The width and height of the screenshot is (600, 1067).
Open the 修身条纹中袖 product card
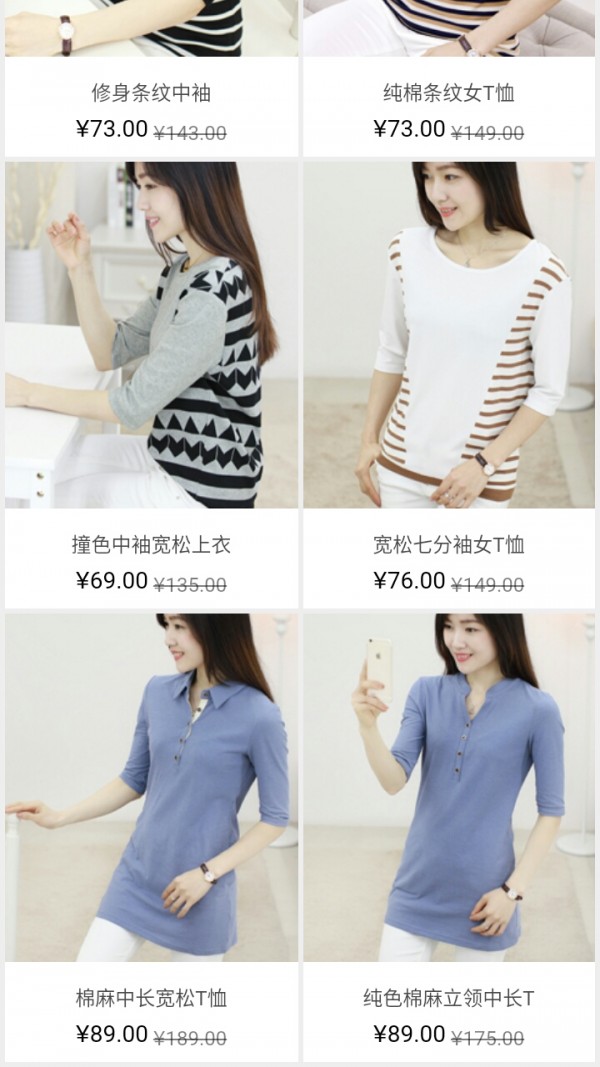point(151,94)
